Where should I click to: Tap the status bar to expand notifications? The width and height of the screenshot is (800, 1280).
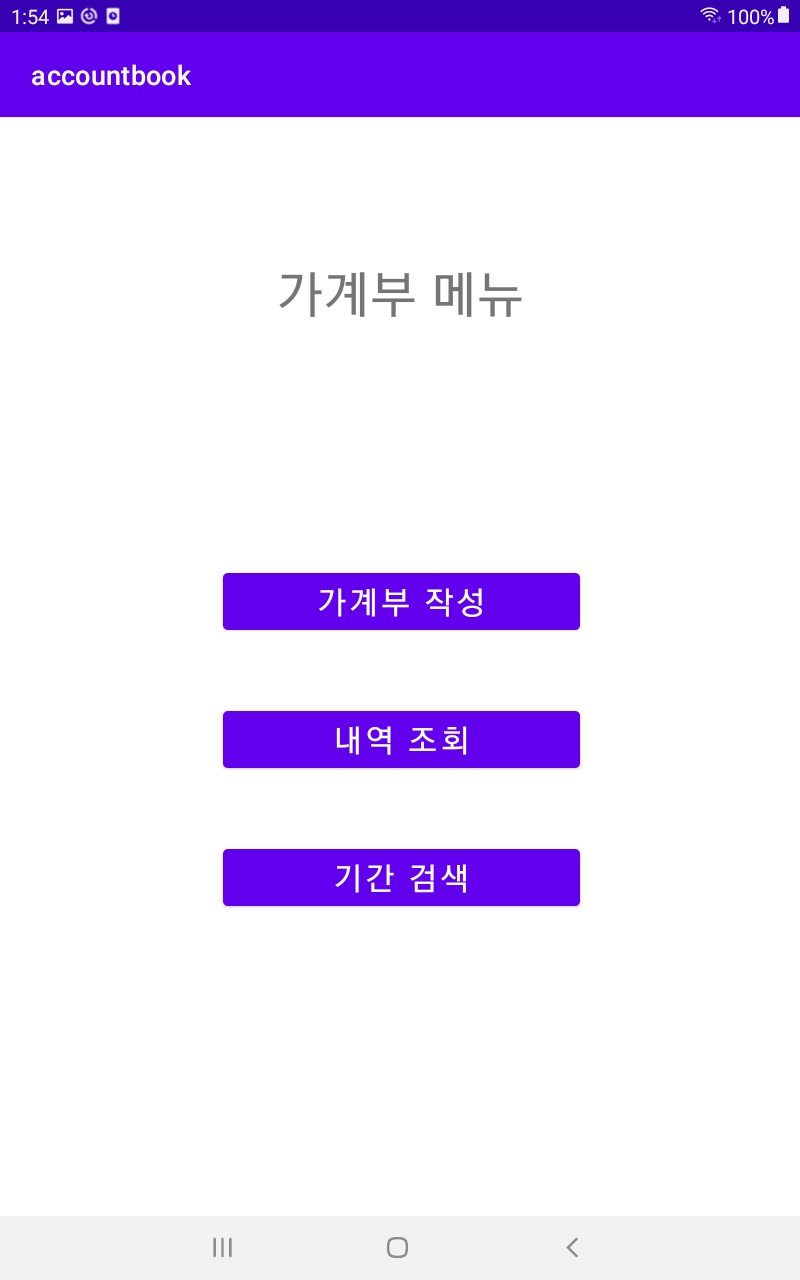point(400,16)
